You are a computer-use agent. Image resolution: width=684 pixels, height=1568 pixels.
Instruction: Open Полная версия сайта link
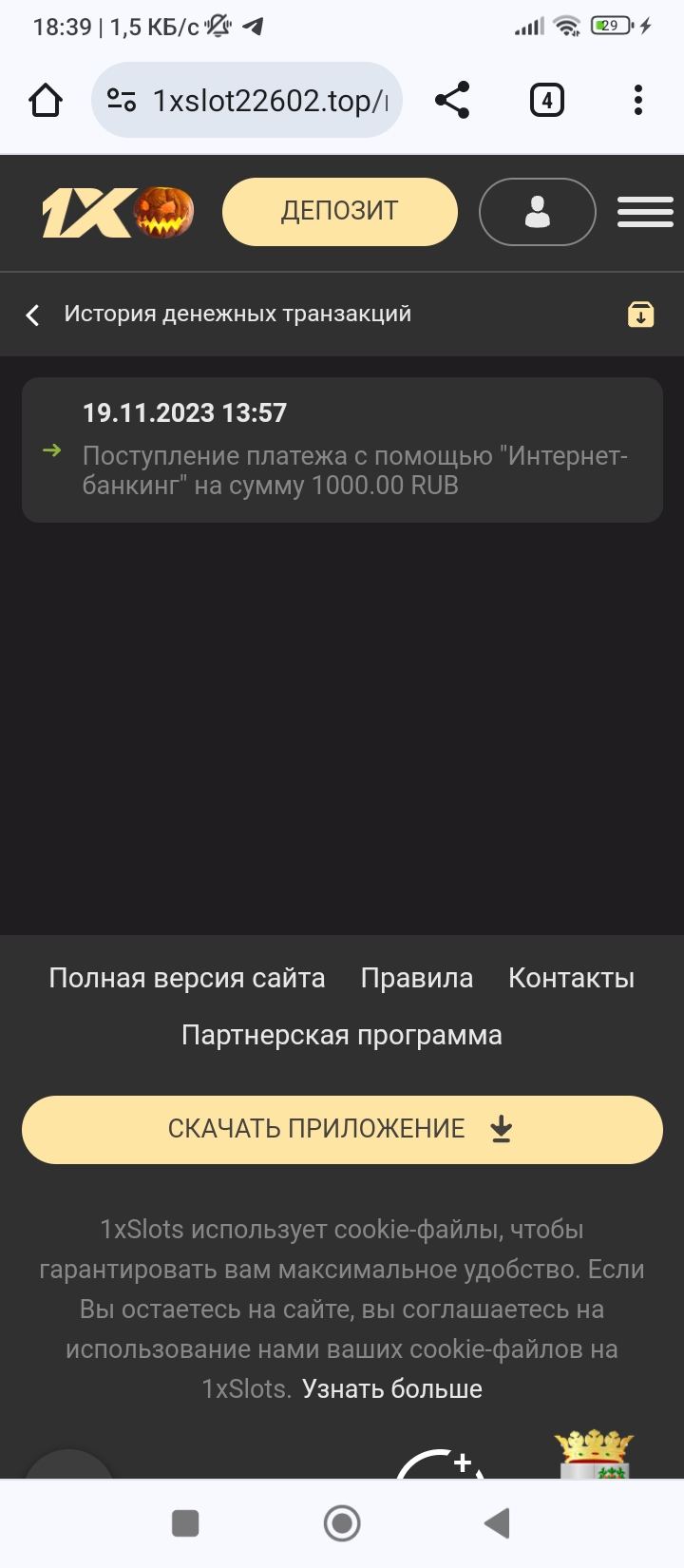(x=187, y=978)
